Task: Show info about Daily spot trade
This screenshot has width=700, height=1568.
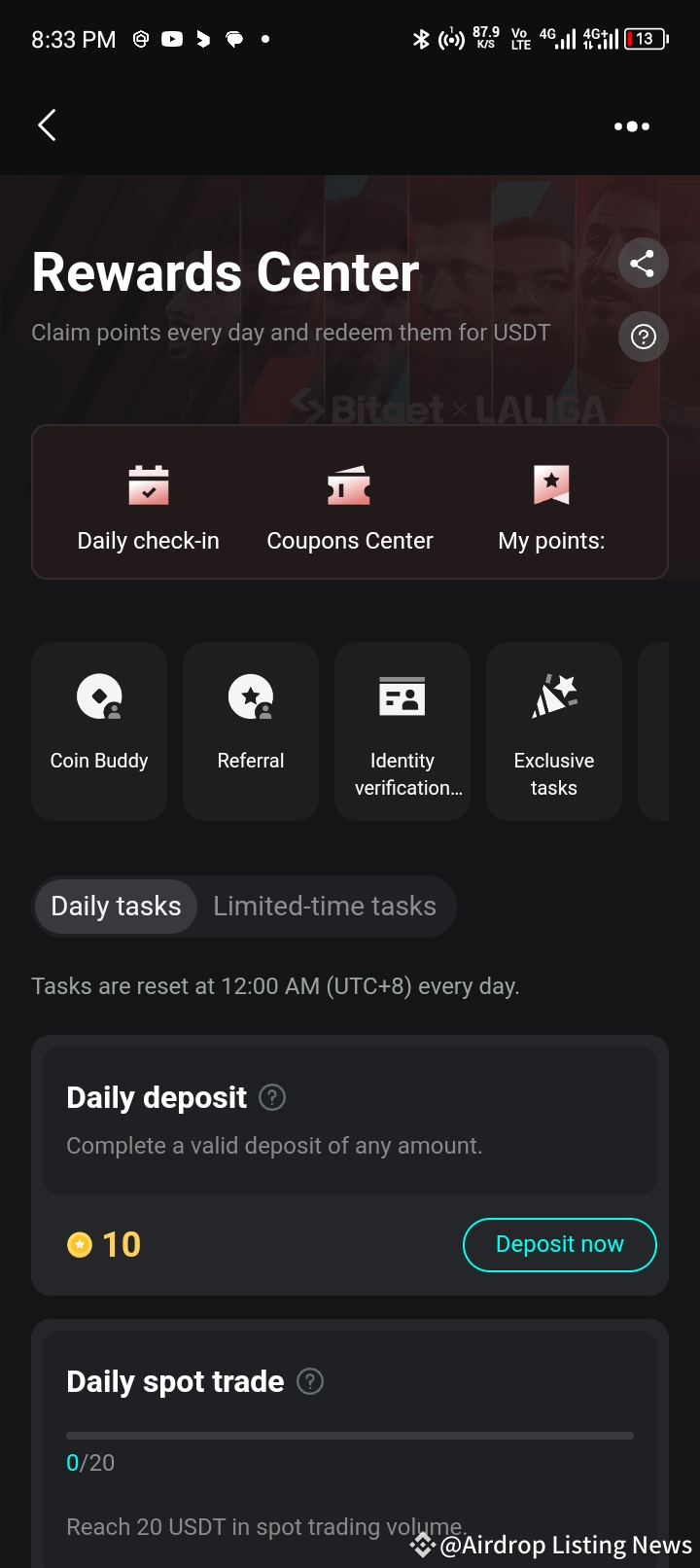Action: click(310, 1381)
